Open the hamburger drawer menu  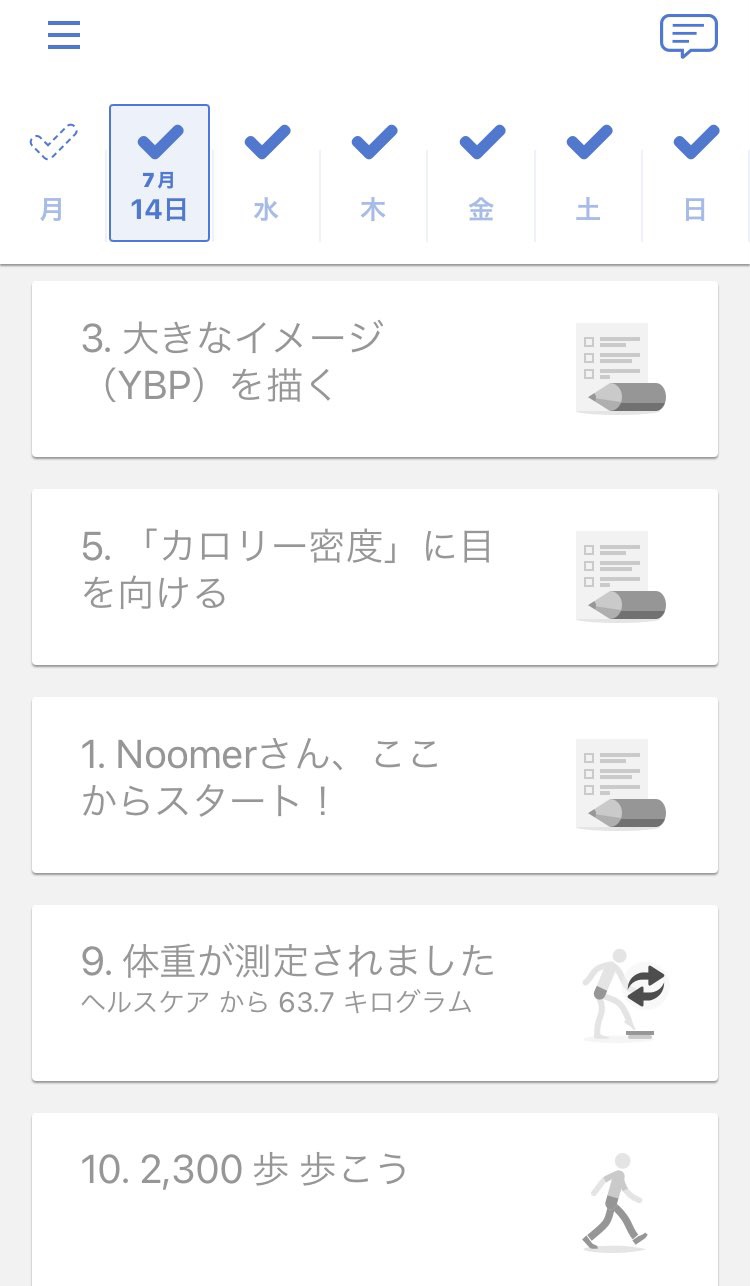pyautogui.click(x=64, y=35)
